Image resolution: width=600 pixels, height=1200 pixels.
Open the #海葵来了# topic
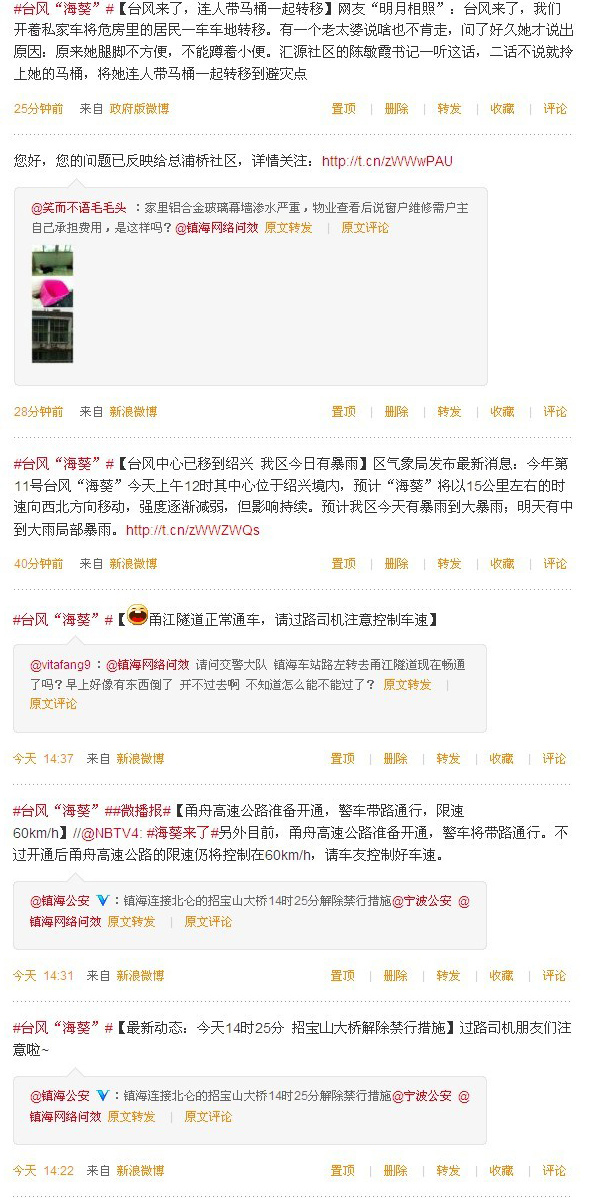(183, 832)
